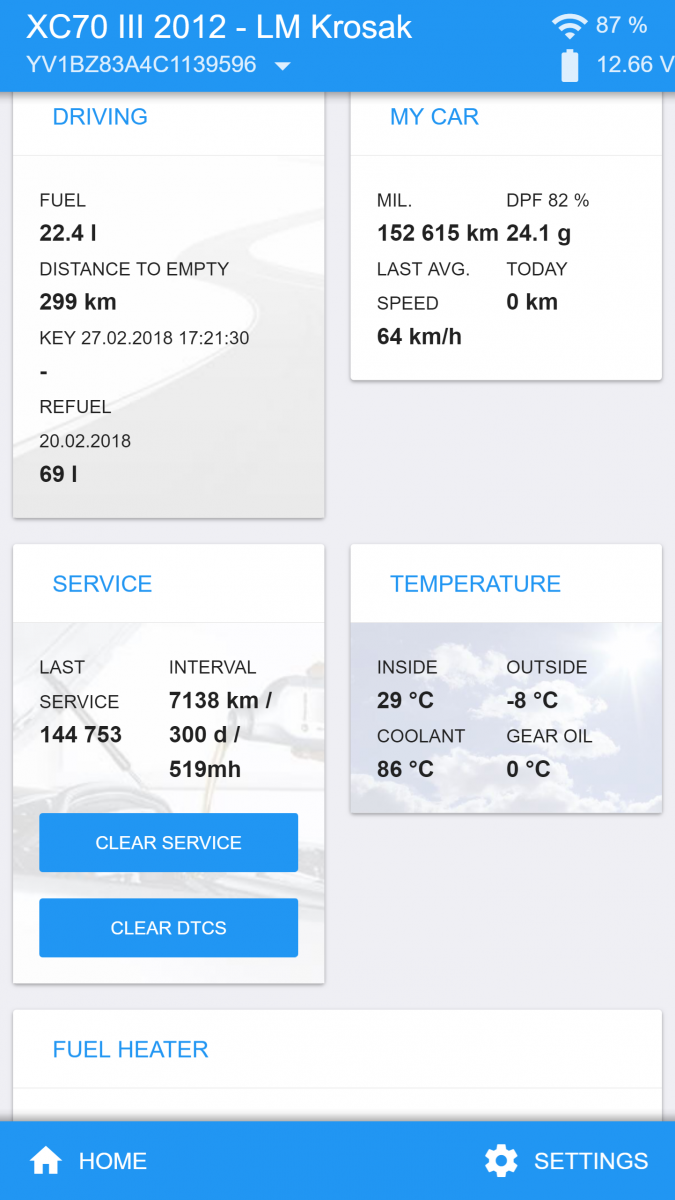
Task: Go to the Home tab
Action: click(x=90, y=1161)
